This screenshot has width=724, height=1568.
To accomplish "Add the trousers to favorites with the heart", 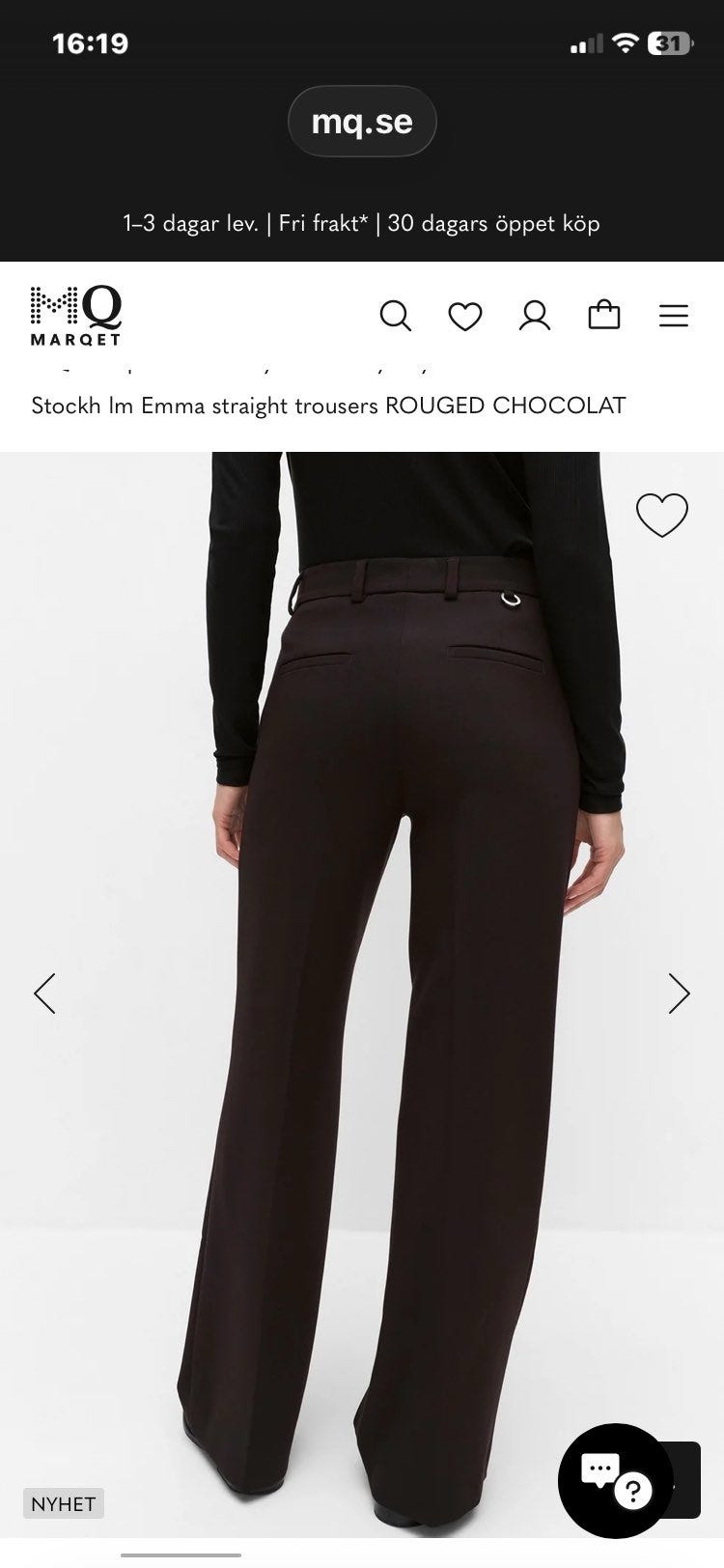I will click(x=662, y=515).
